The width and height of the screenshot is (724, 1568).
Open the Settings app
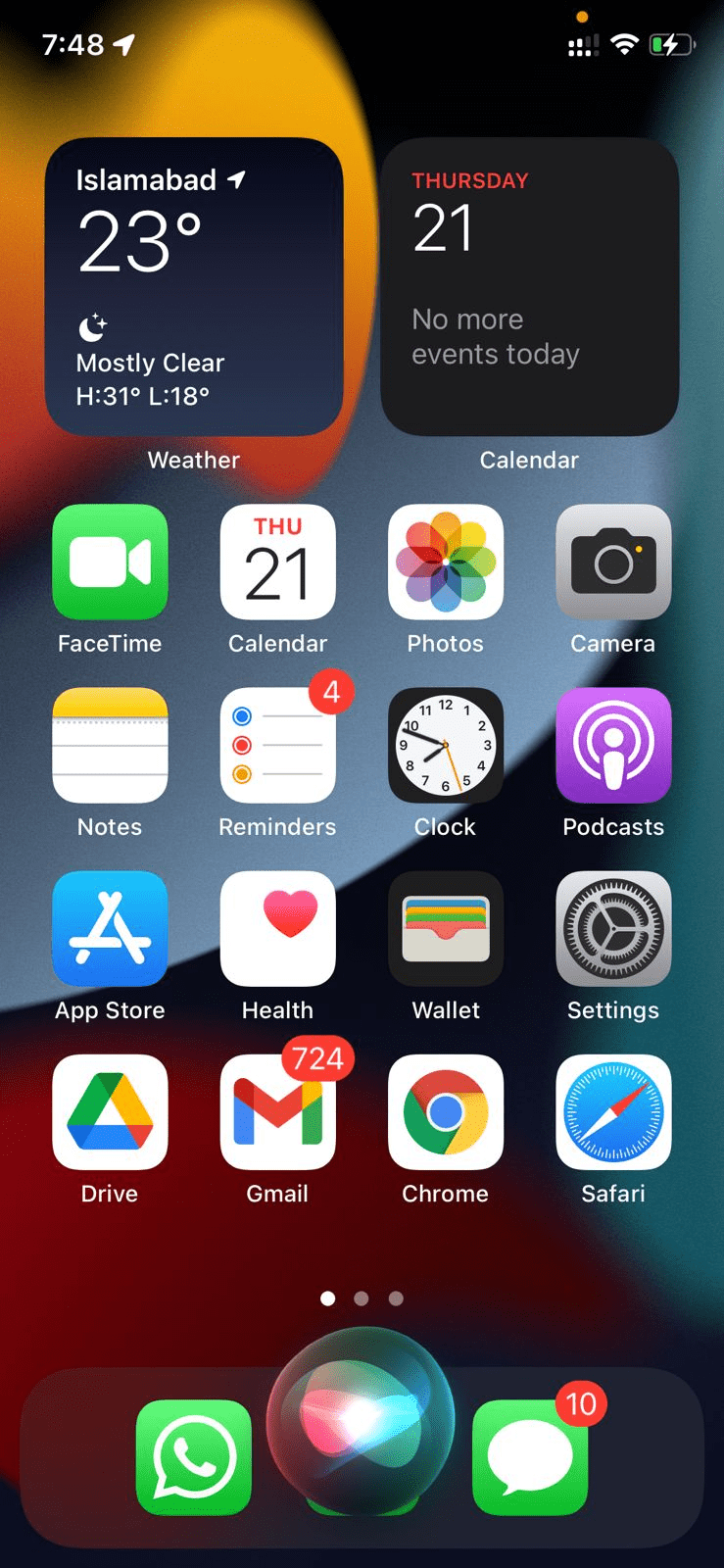coord(613,928)
